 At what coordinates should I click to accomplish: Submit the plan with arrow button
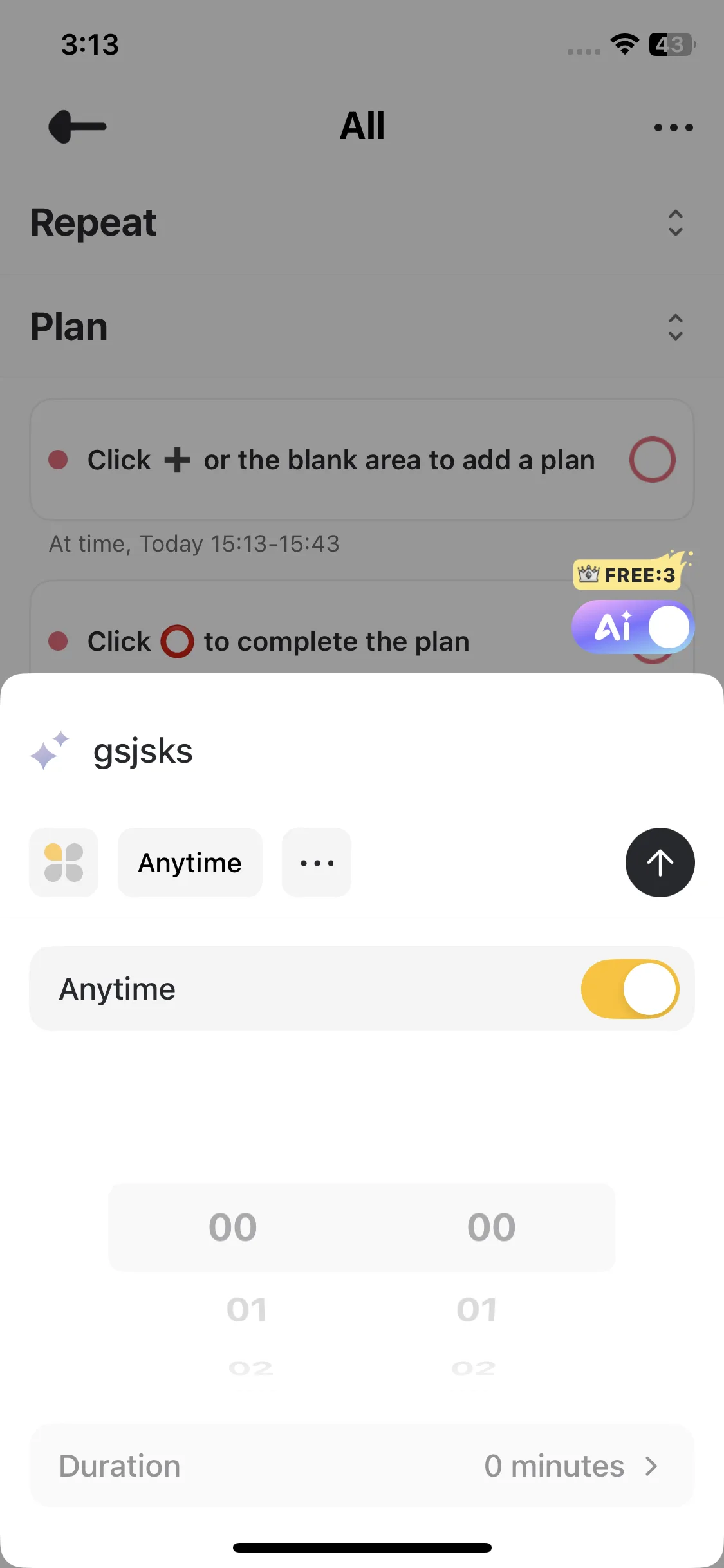click(x=660, y=863)
